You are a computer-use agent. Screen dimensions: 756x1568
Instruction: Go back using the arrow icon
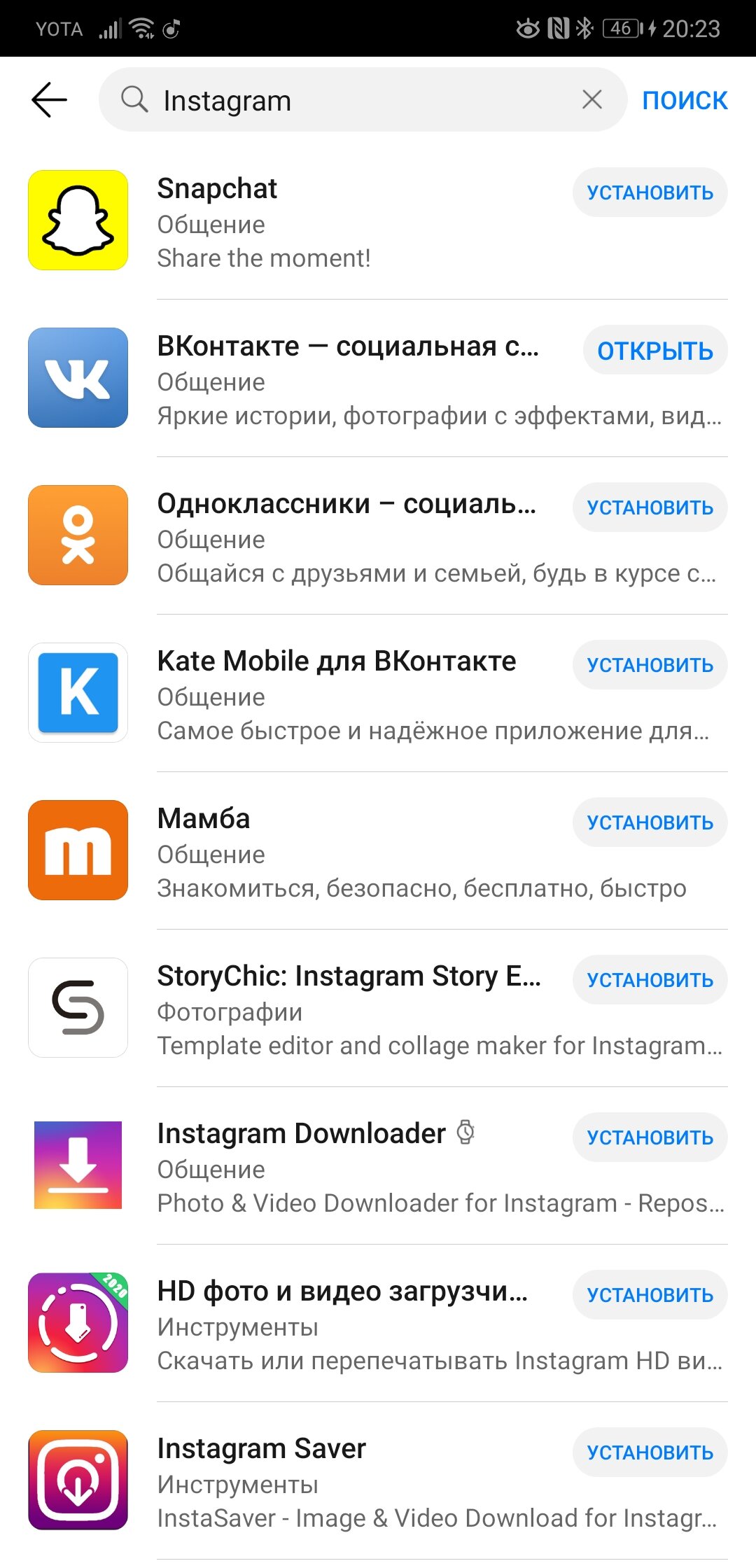49,100
